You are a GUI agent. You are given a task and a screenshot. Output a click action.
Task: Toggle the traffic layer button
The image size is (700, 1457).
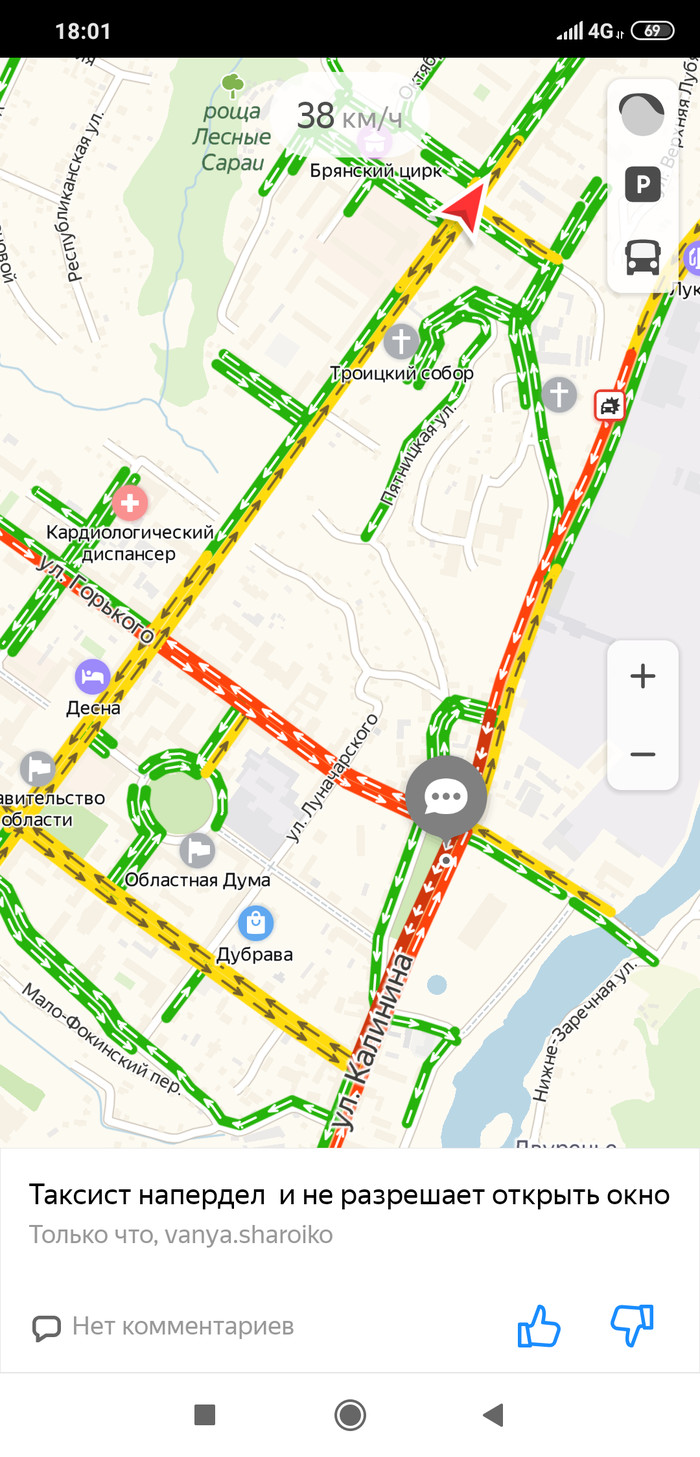642,115
